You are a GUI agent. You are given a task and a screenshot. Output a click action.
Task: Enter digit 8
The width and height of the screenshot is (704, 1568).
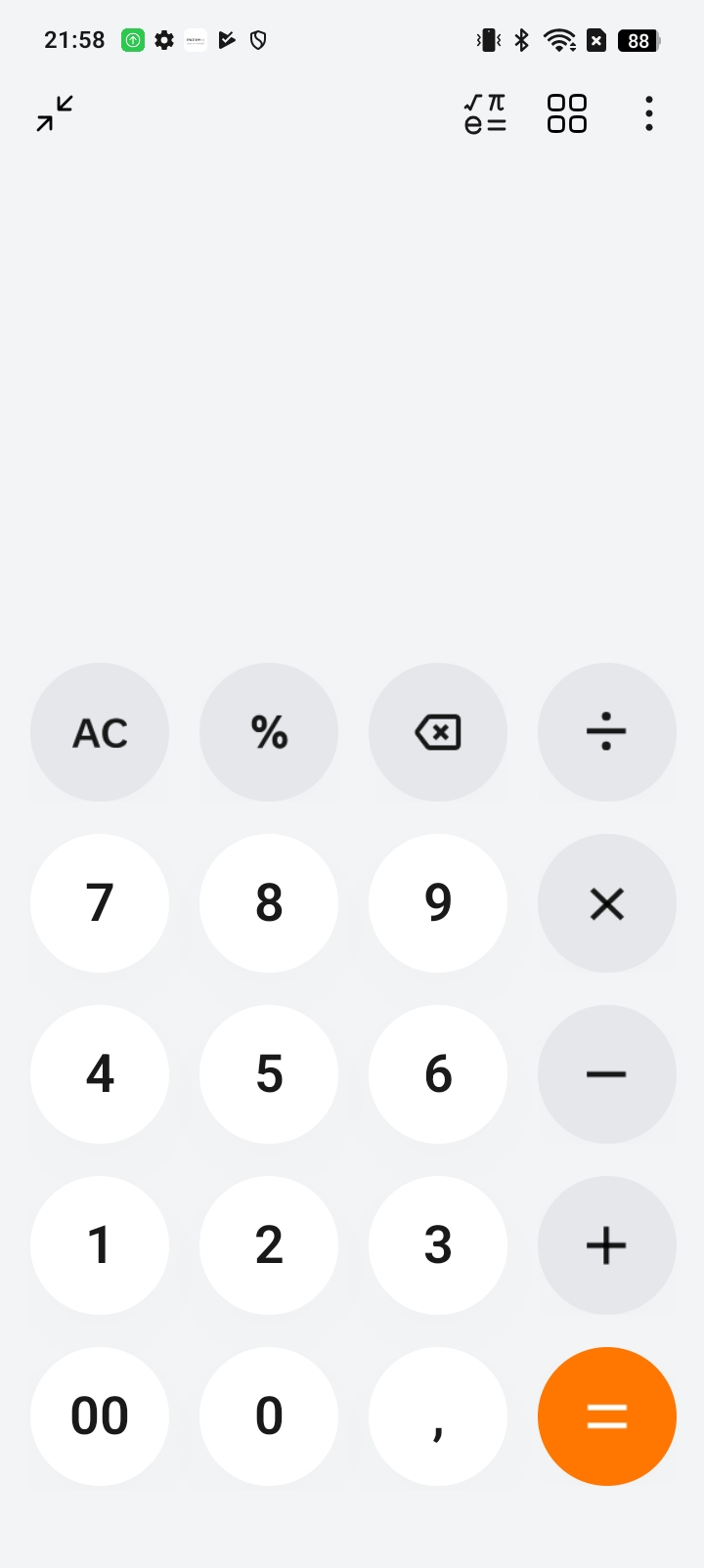269,903
